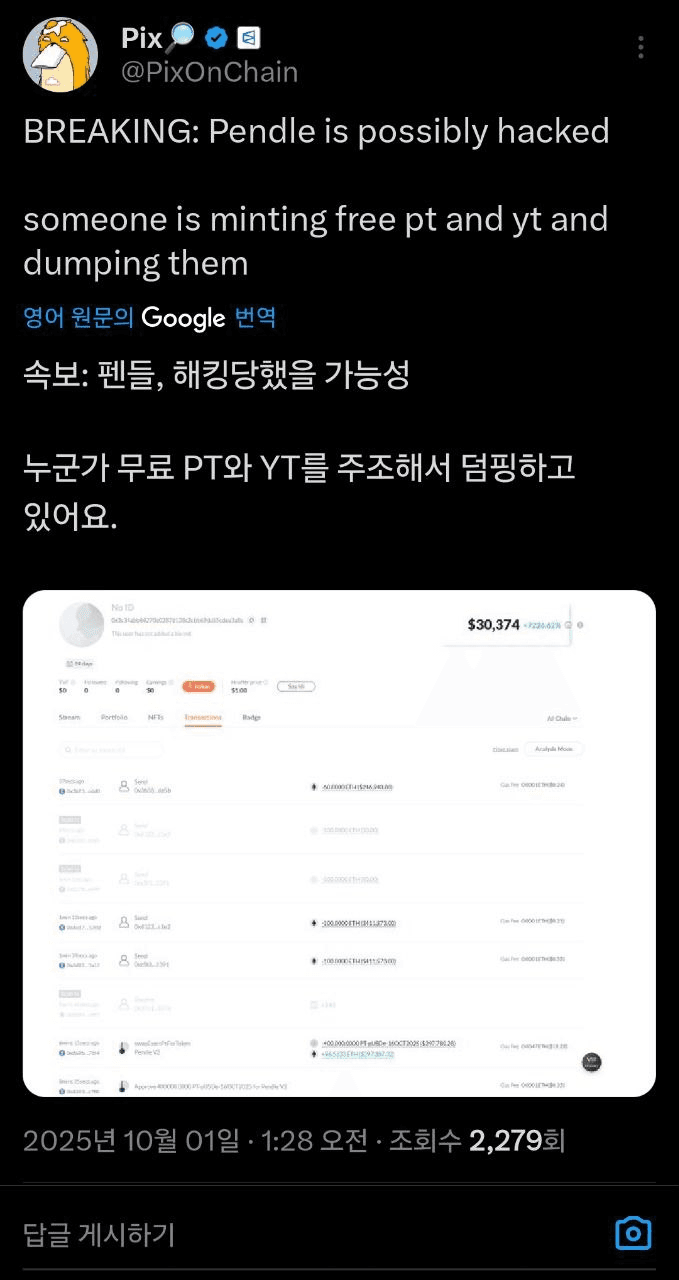Open the tweet overflow menu
679x1280 pixels.
tap(640, 47)
